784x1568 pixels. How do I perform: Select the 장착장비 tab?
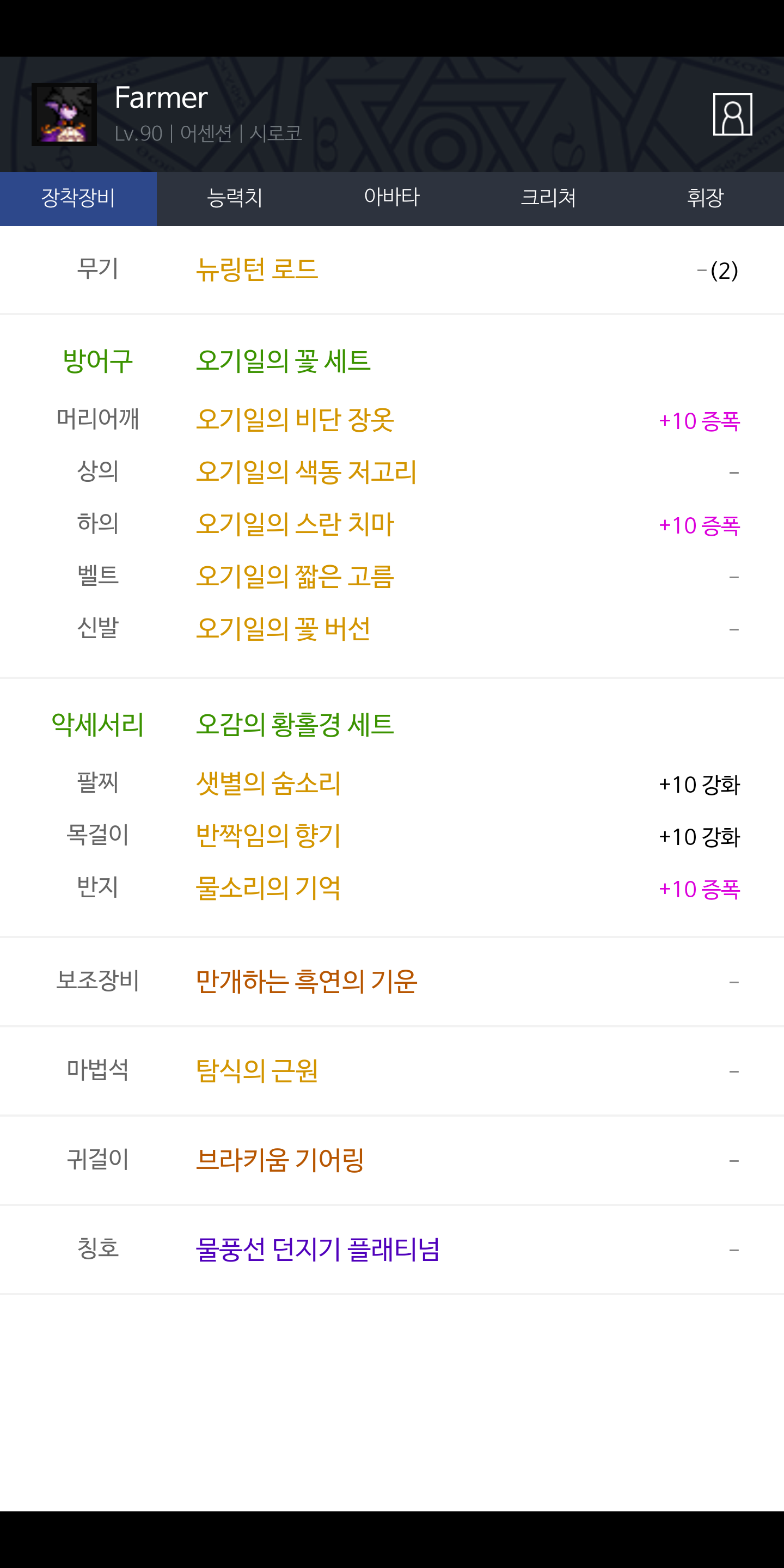tap(78, 198)
